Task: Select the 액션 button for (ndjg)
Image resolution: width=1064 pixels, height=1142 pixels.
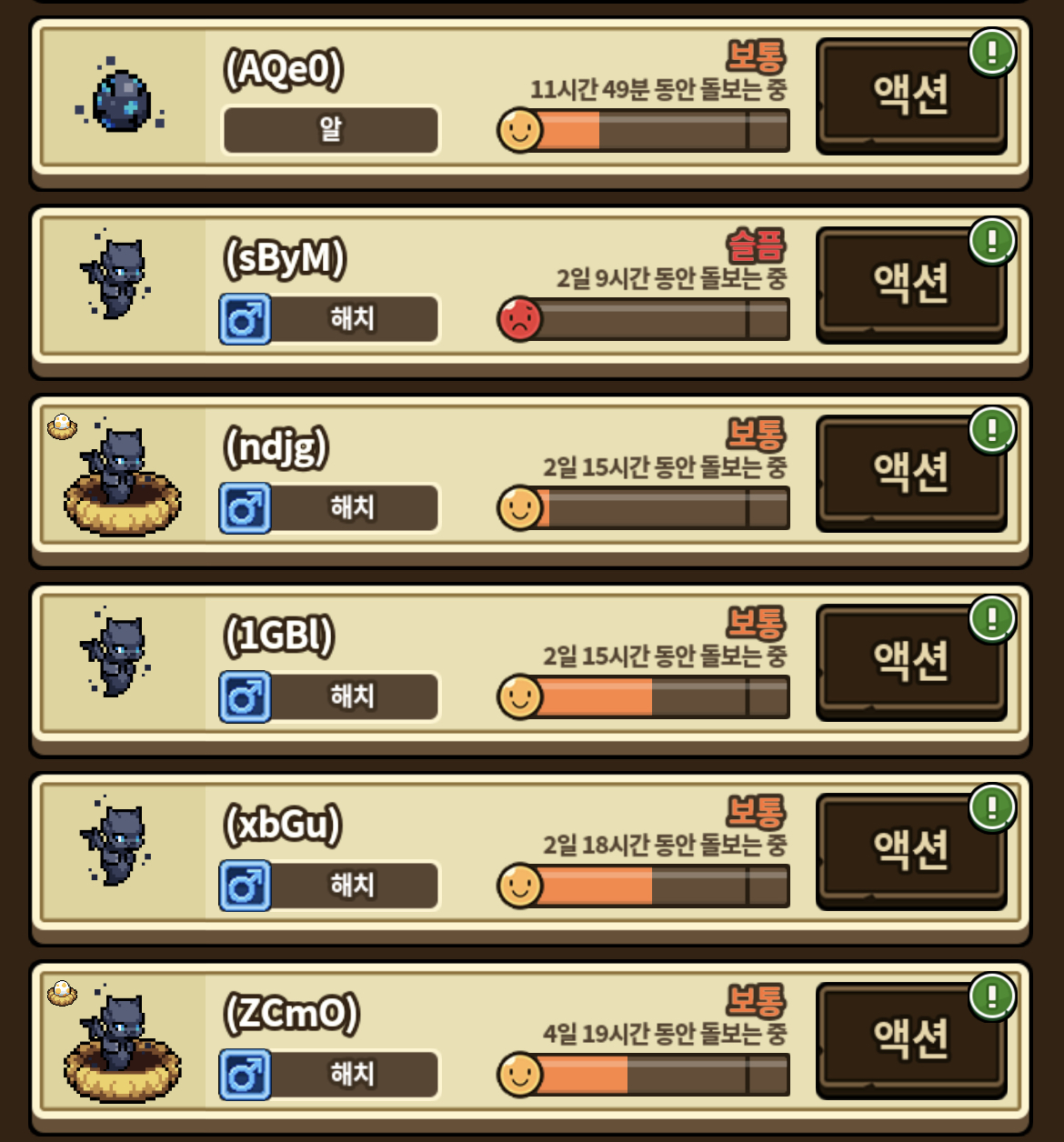Action: (910, 473)
